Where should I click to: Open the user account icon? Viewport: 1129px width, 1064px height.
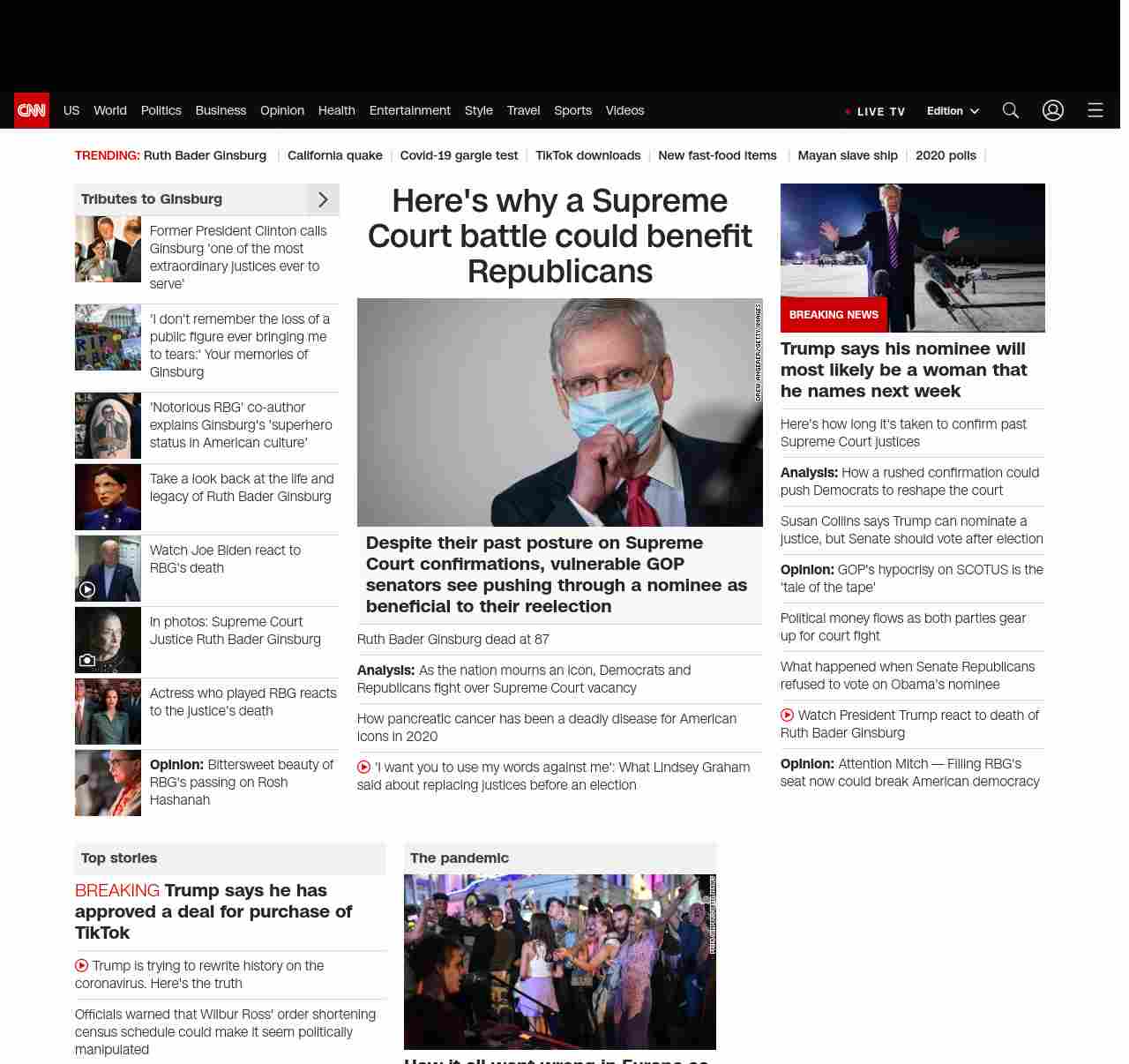click(x=1052, y=110)
